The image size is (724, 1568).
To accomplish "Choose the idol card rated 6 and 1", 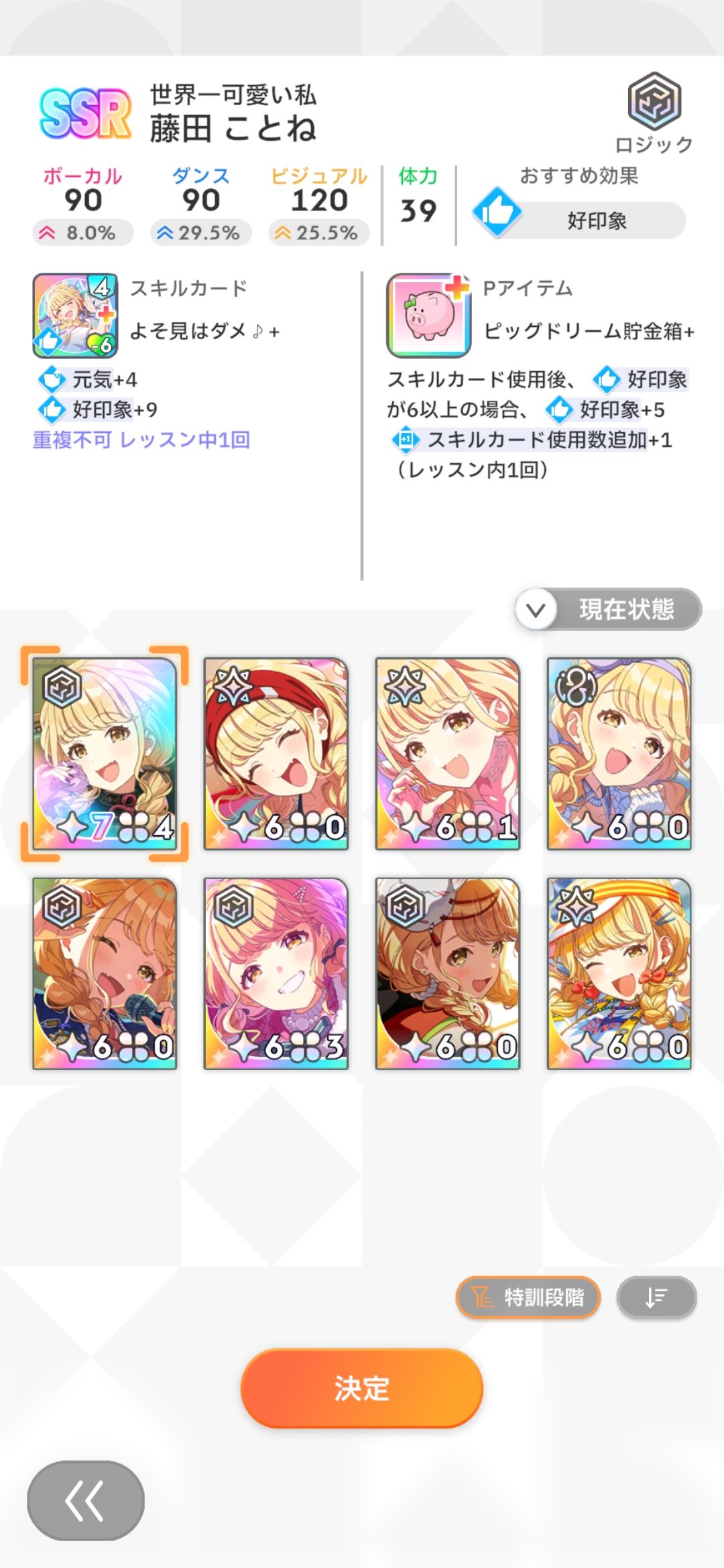I will (x=447, y=753).
